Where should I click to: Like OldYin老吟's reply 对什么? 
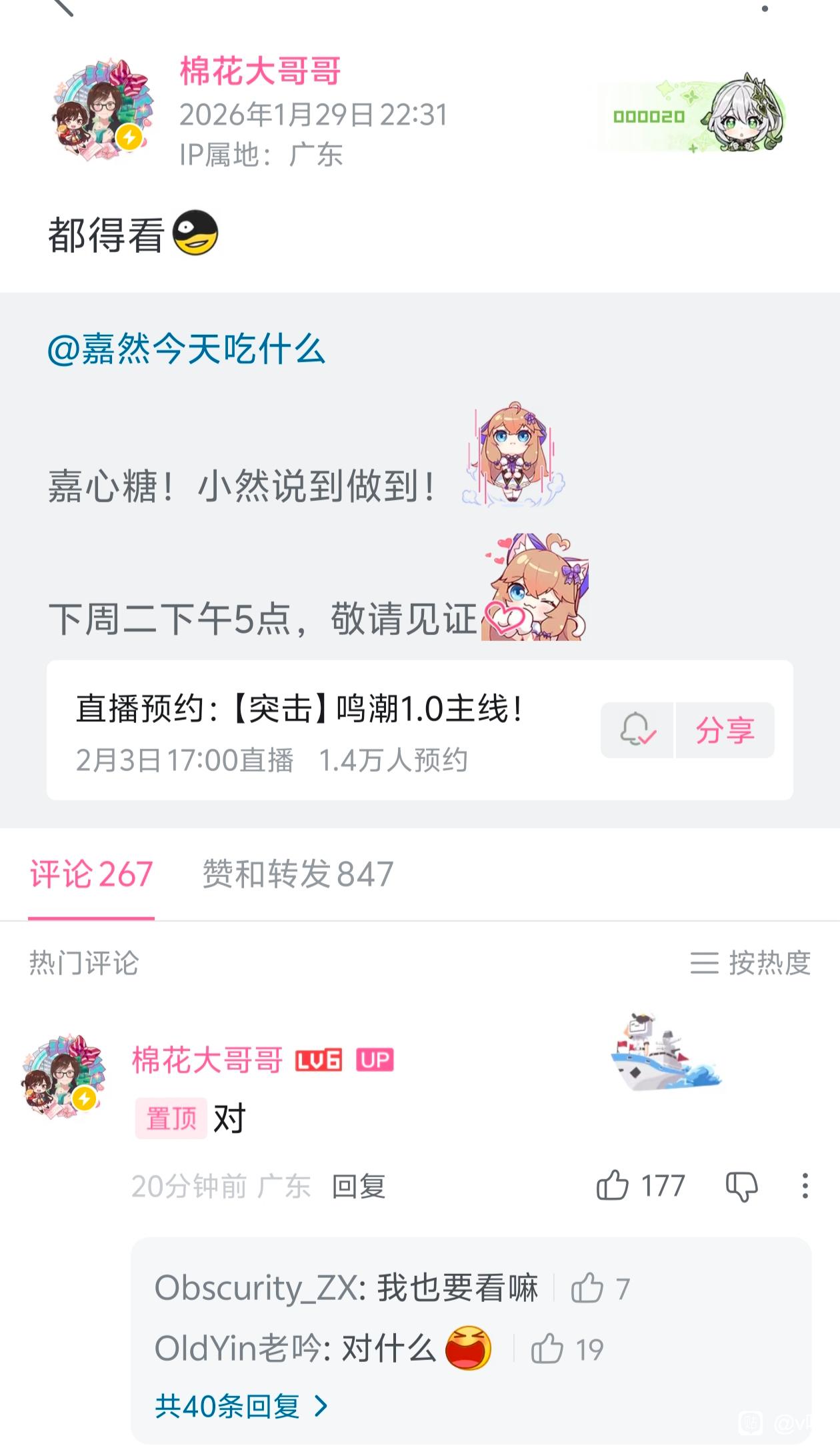point(547,1349)
